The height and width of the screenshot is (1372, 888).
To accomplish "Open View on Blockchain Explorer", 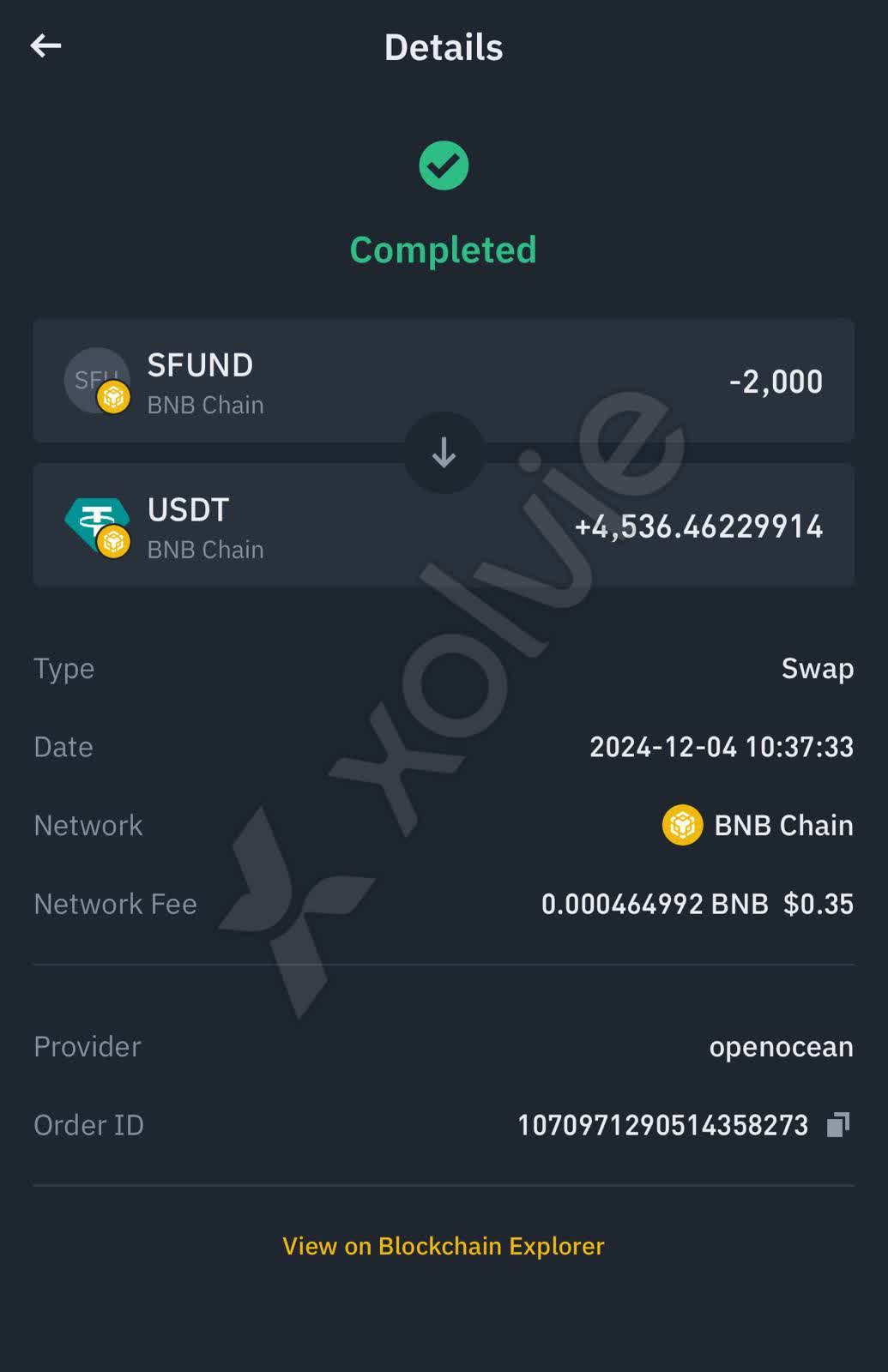I will [443, 1246].
